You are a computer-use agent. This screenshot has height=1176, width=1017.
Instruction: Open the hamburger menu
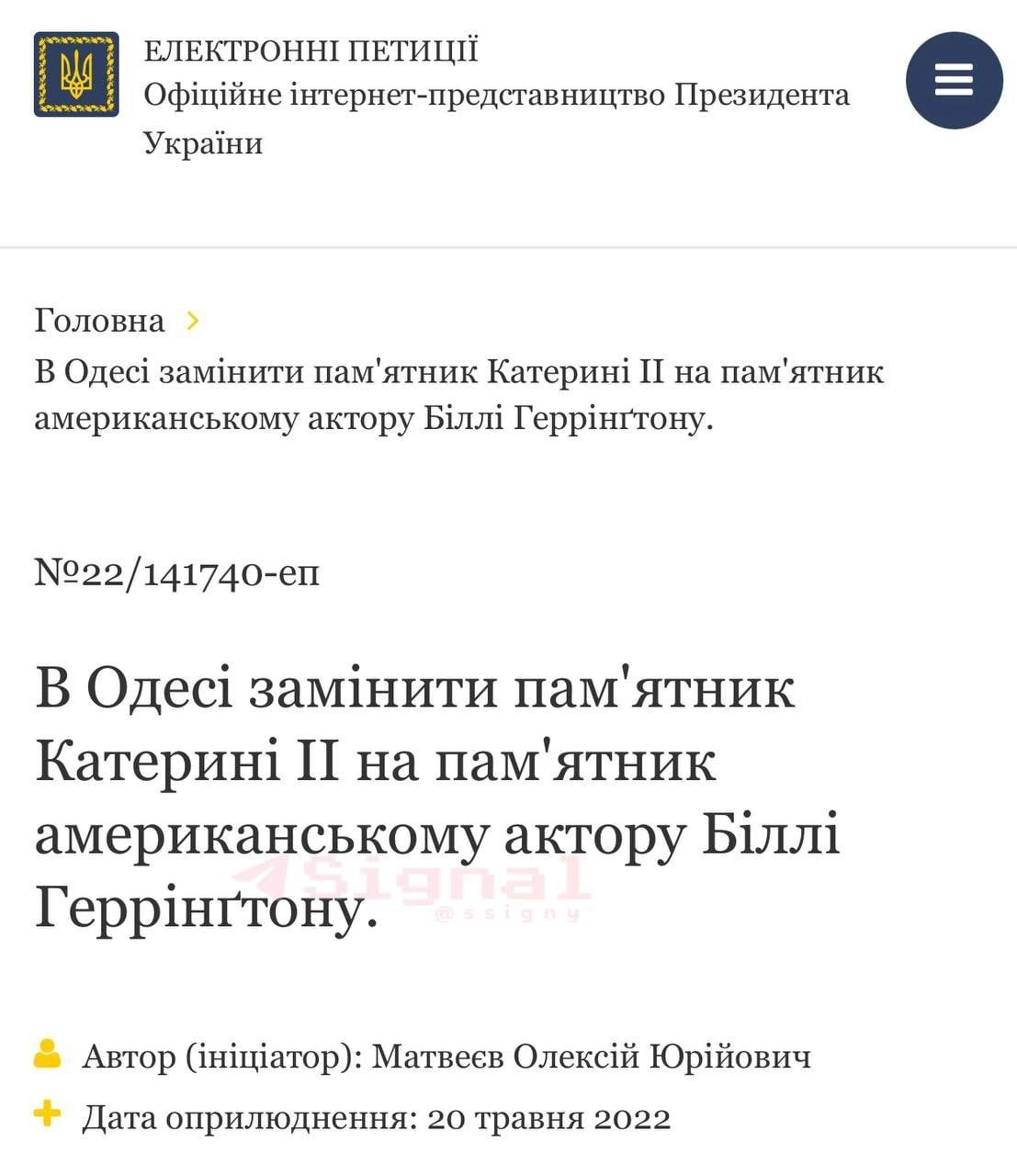953,80
